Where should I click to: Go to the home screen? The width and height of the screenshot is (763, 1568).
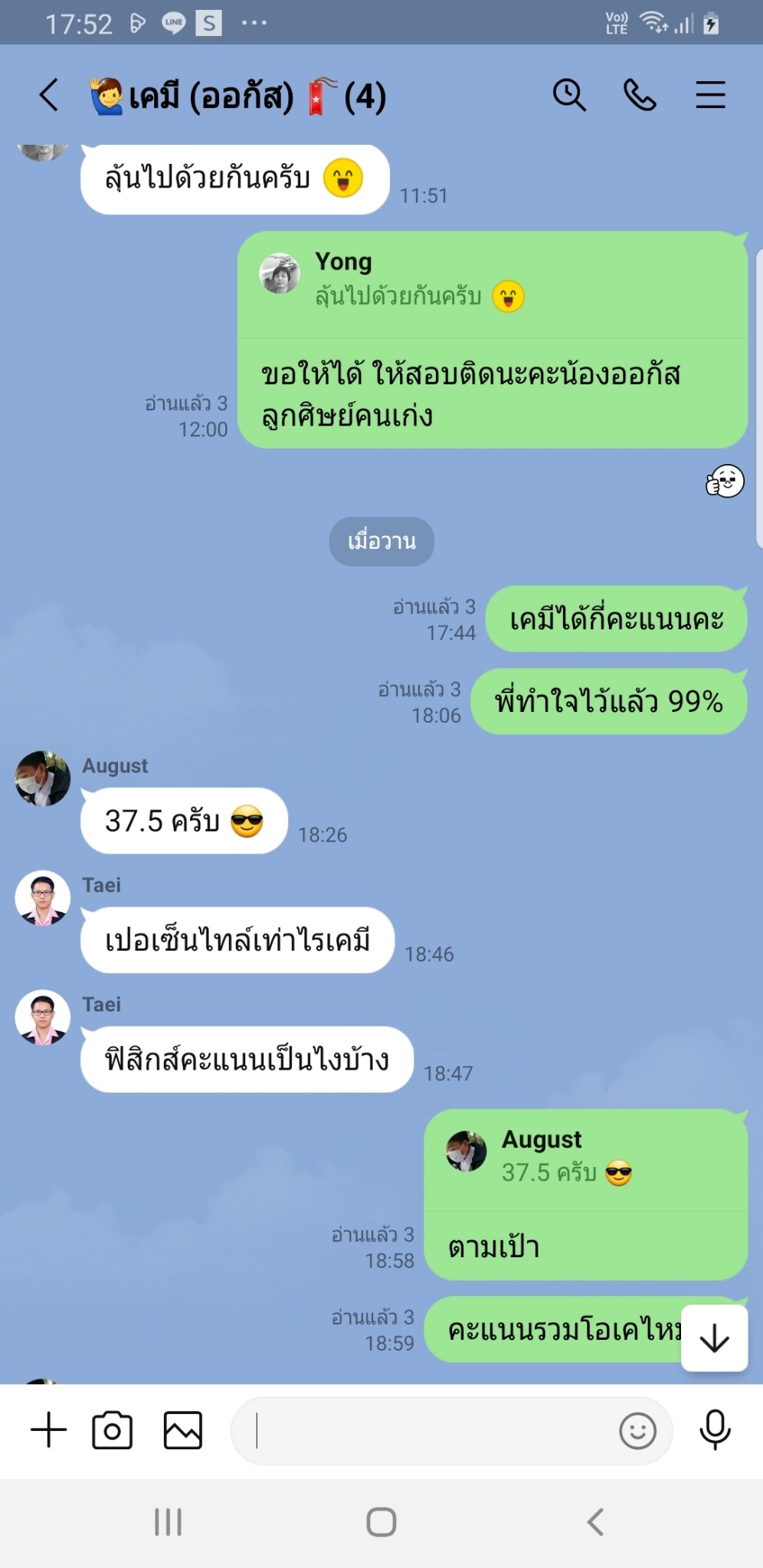pos(381,1522)
